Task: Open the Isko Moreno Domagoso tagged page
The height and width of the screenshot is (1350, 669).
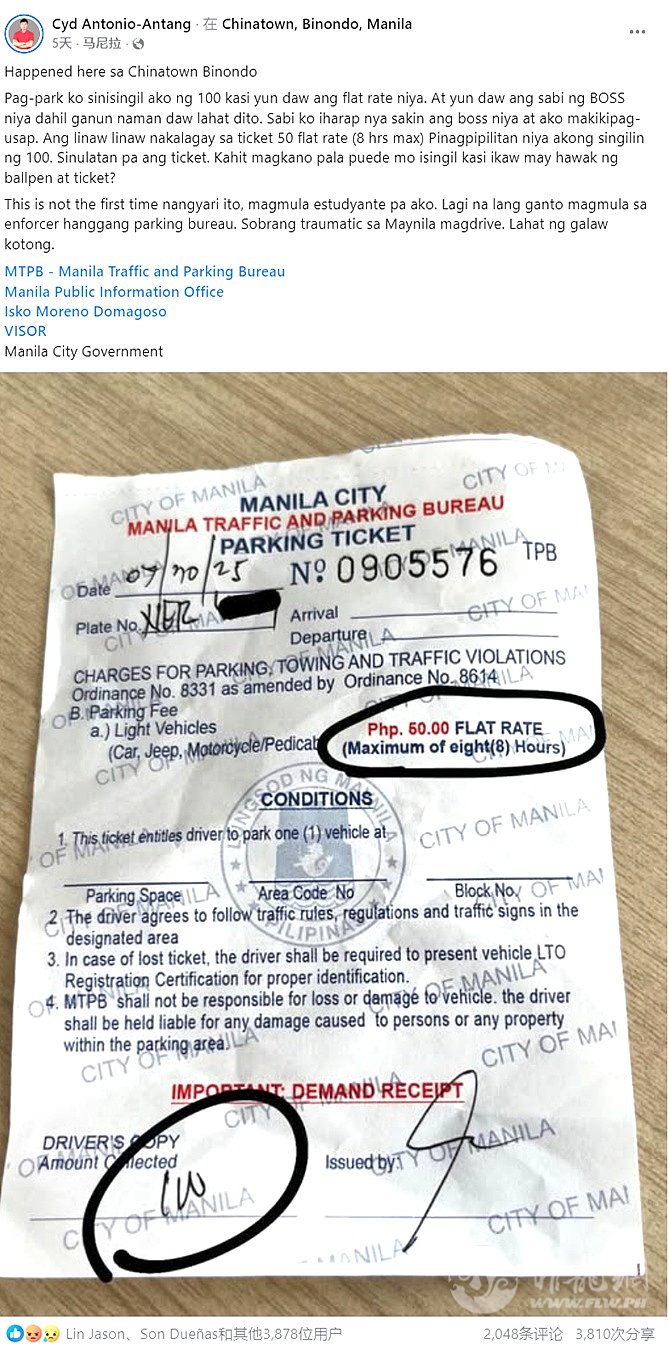Action: tap(86, 312)
